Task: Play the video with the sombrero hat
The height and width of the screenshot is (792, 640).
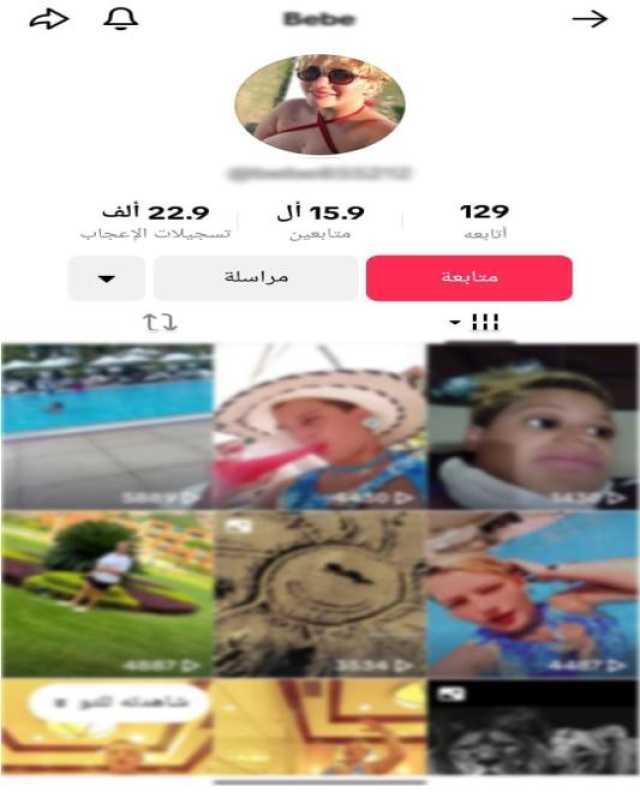Action: pyautogui.click(x=320, y=427)
